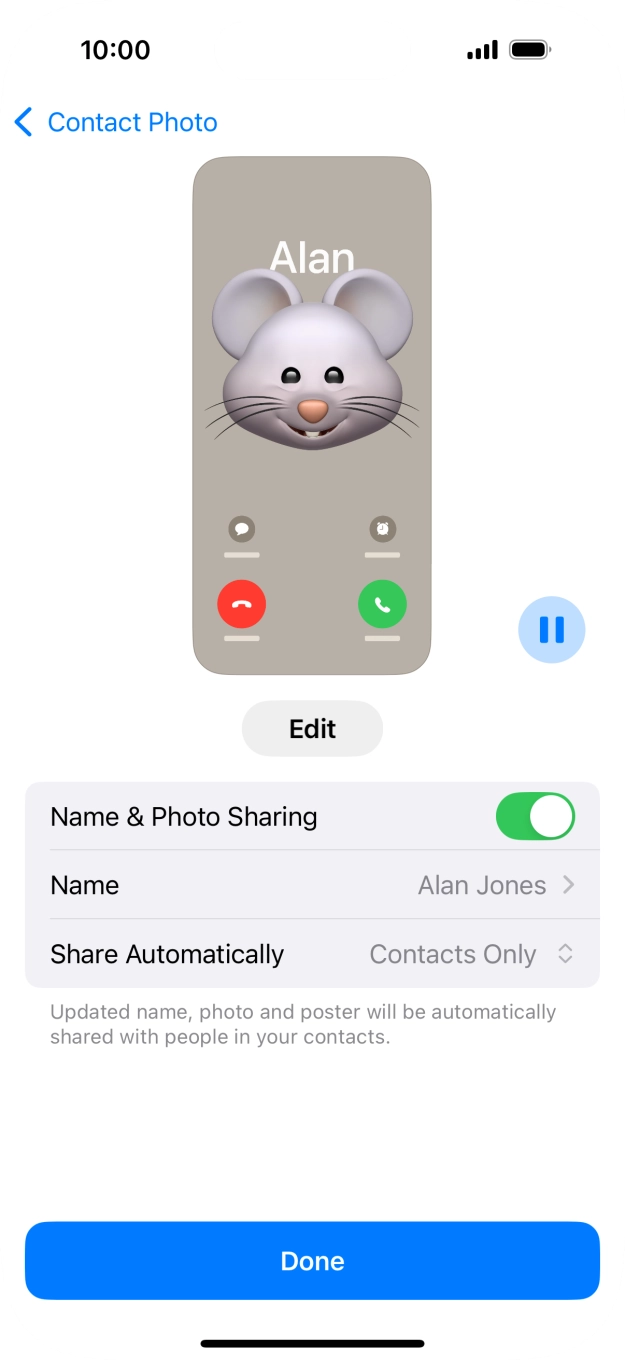
Task: Tap the Edit button
Action: (x=312, y=729)
